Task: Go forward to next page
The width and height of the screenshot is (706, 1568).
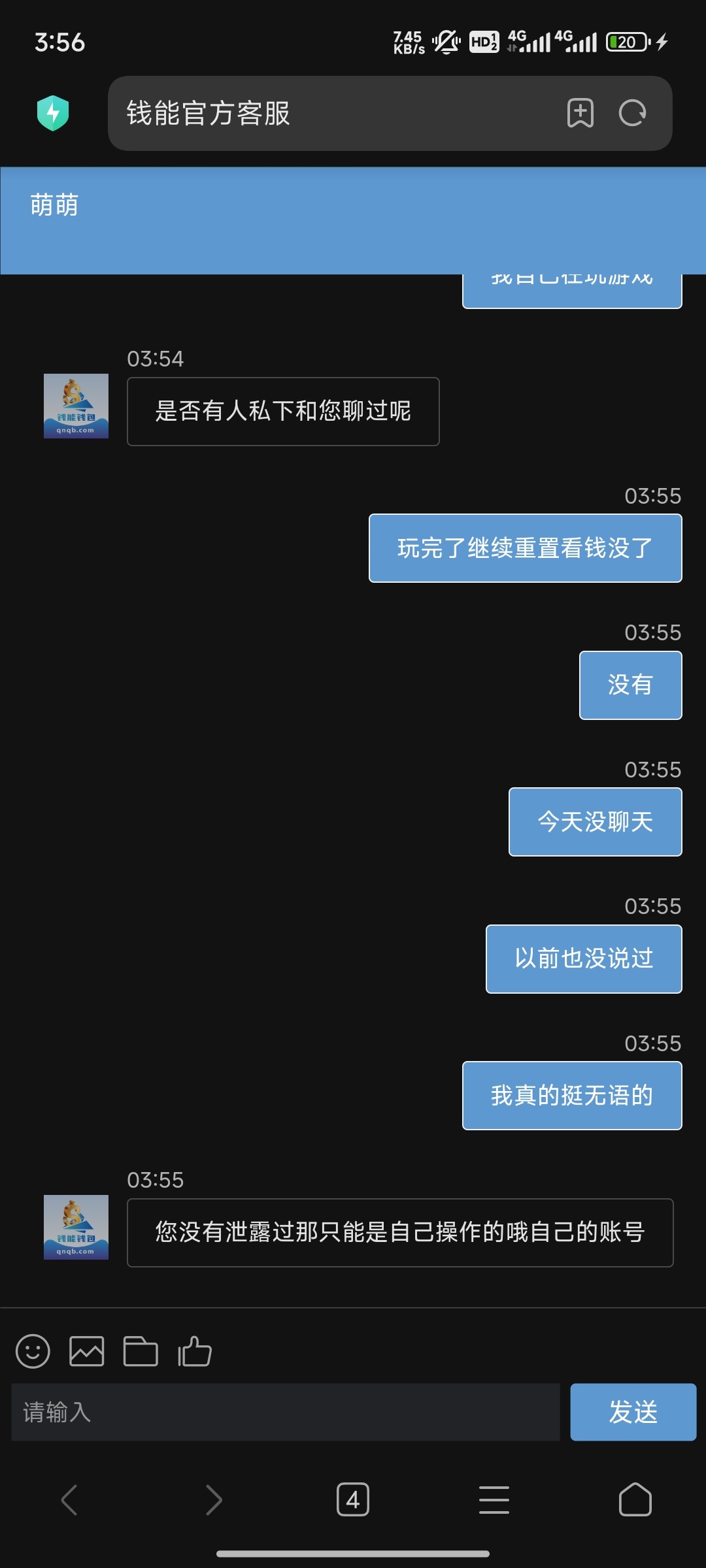Action: click(x=213, y=1499)
